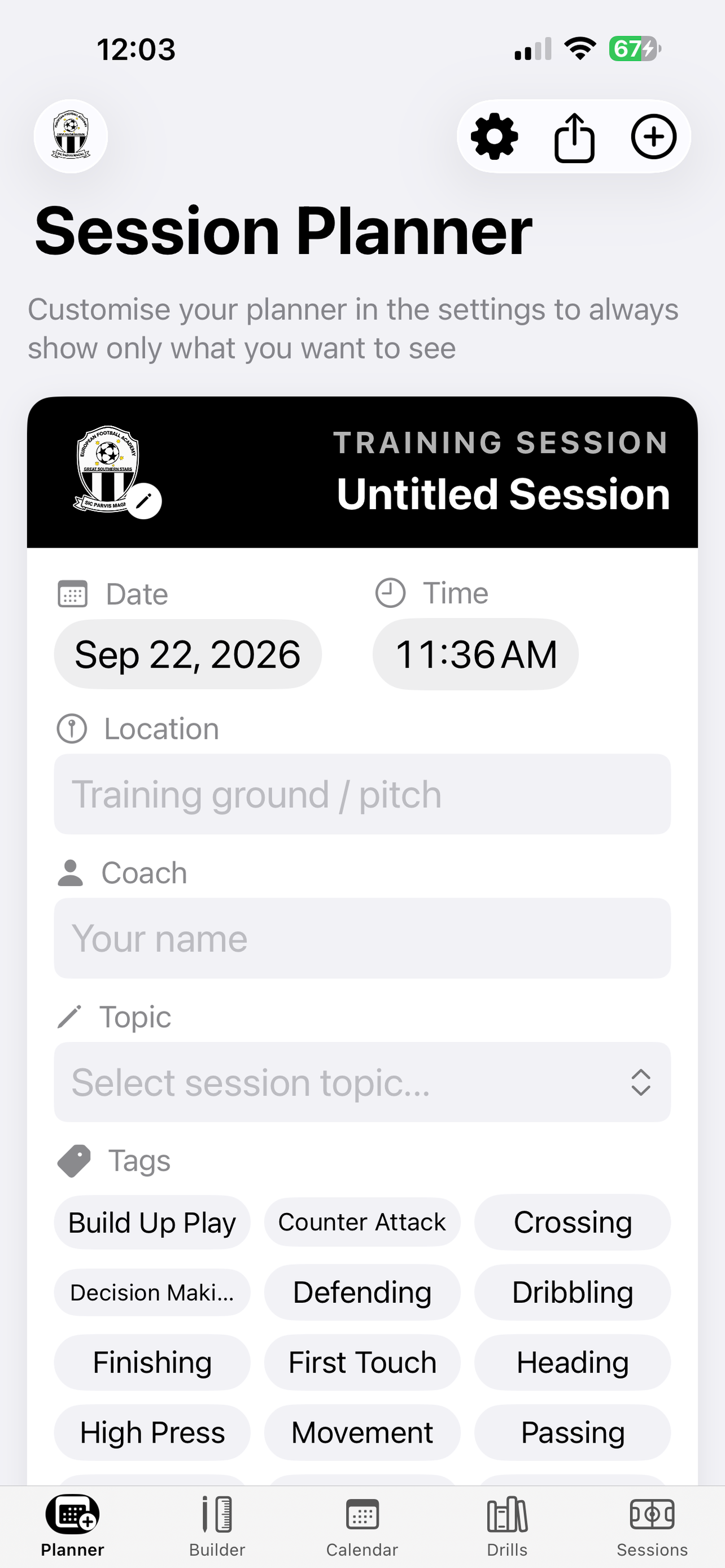Select the Defending tag
Screen dimensions: 725x1568
(362, 1292)
